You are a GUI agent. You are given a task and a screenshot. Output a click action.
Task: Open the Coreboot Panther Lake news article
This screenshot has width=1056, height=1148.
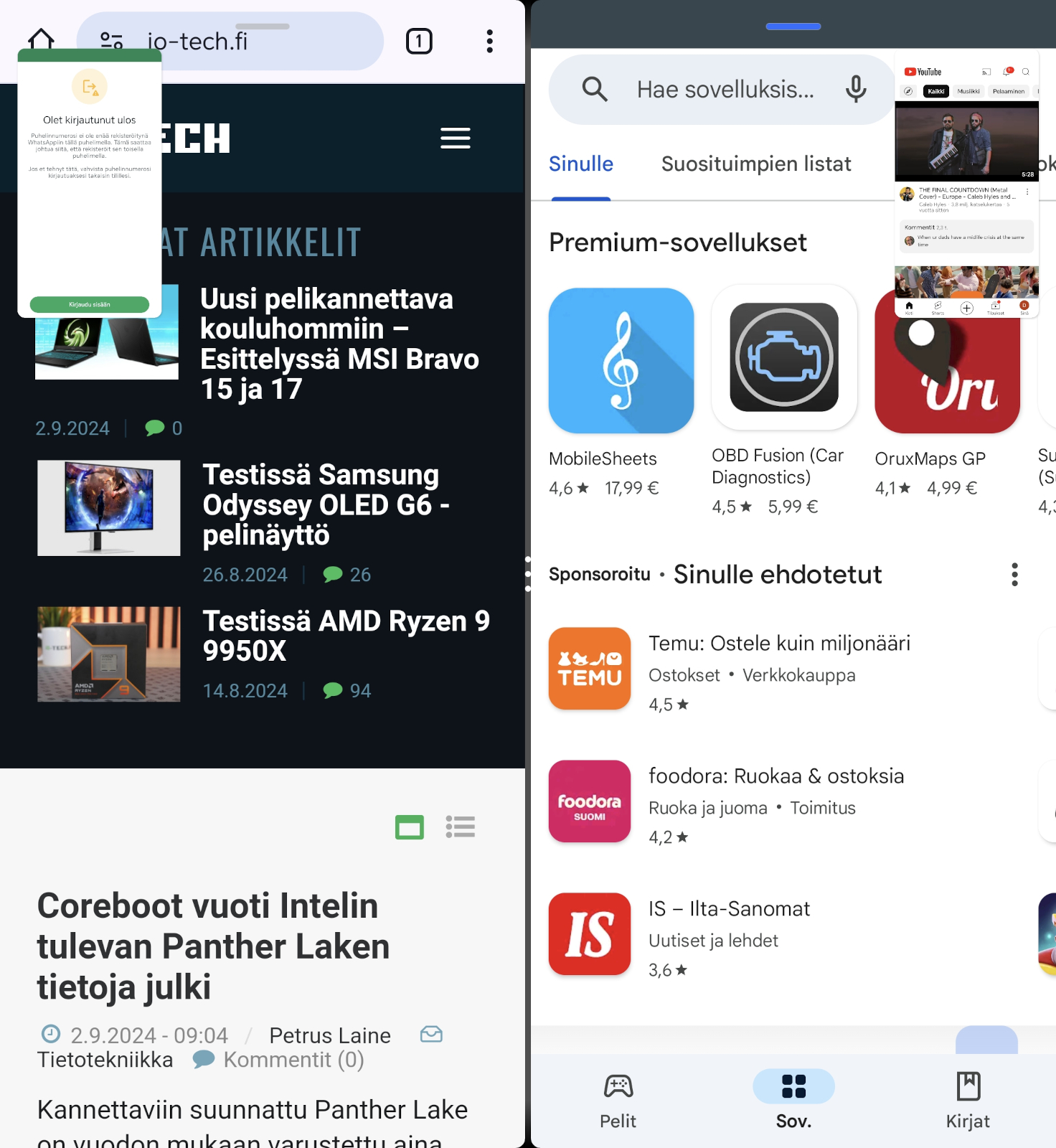pyautogui.click(x=213, y=946)
